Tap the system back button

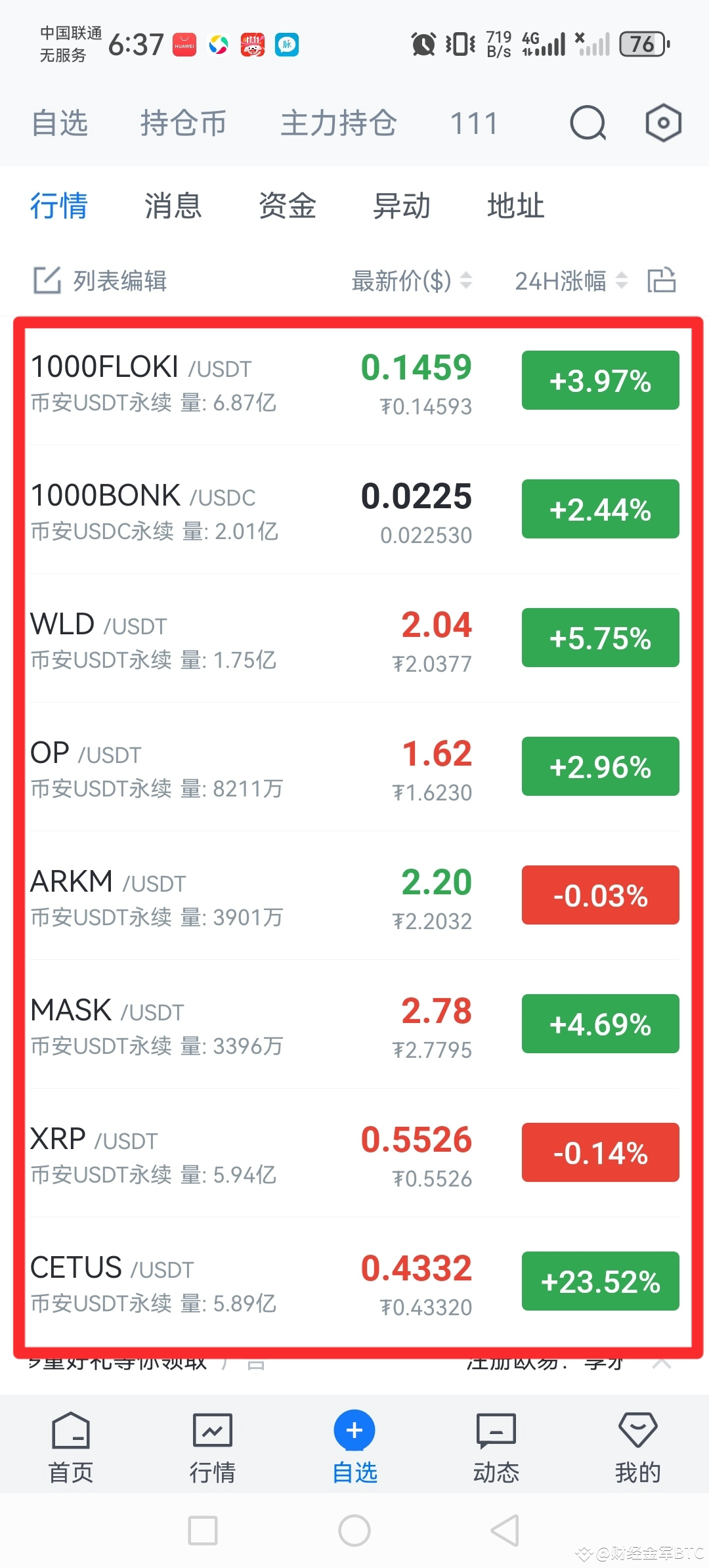[505, 1531]
